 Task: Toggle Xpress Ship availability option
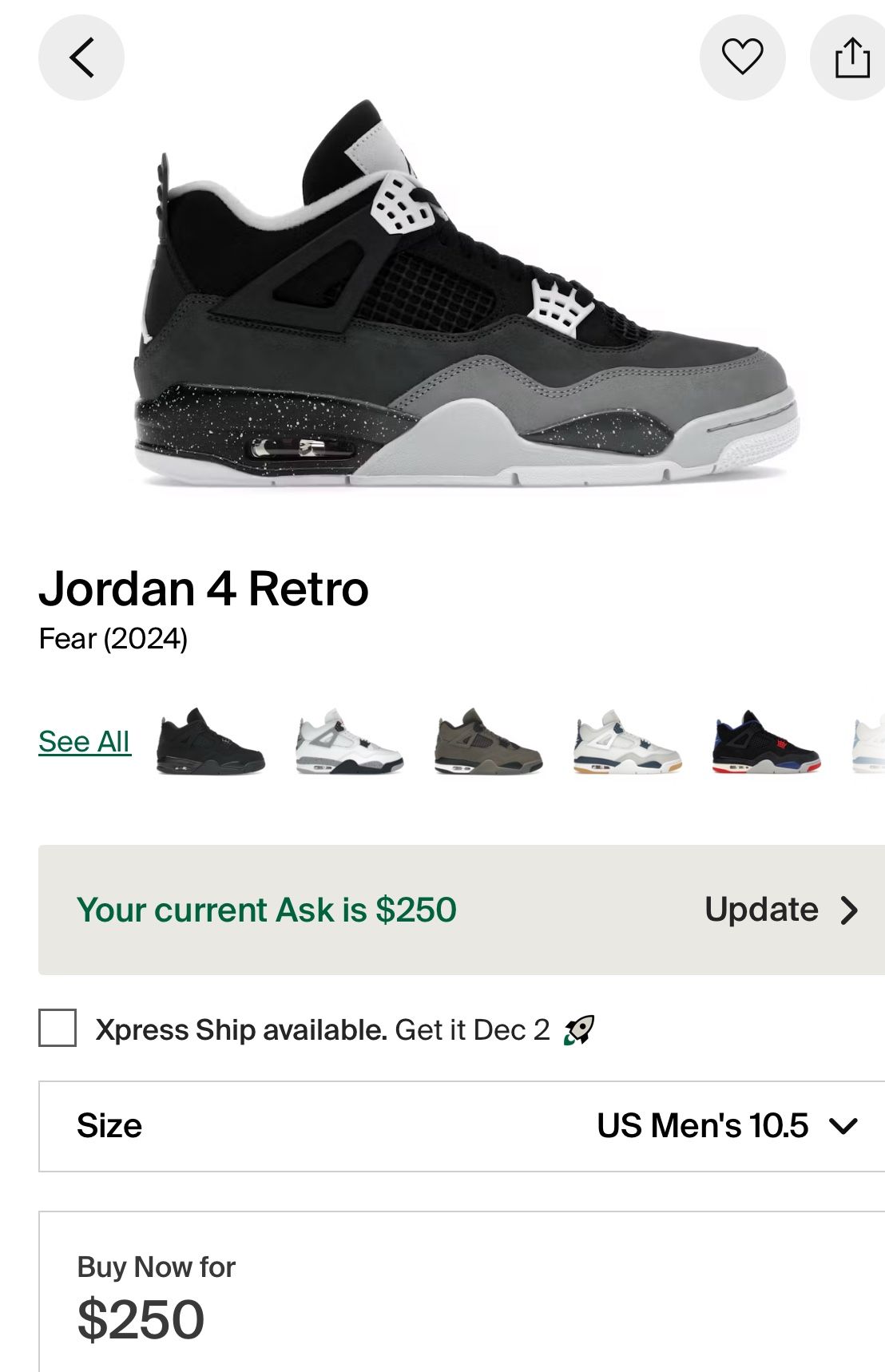pos(54,1031)
